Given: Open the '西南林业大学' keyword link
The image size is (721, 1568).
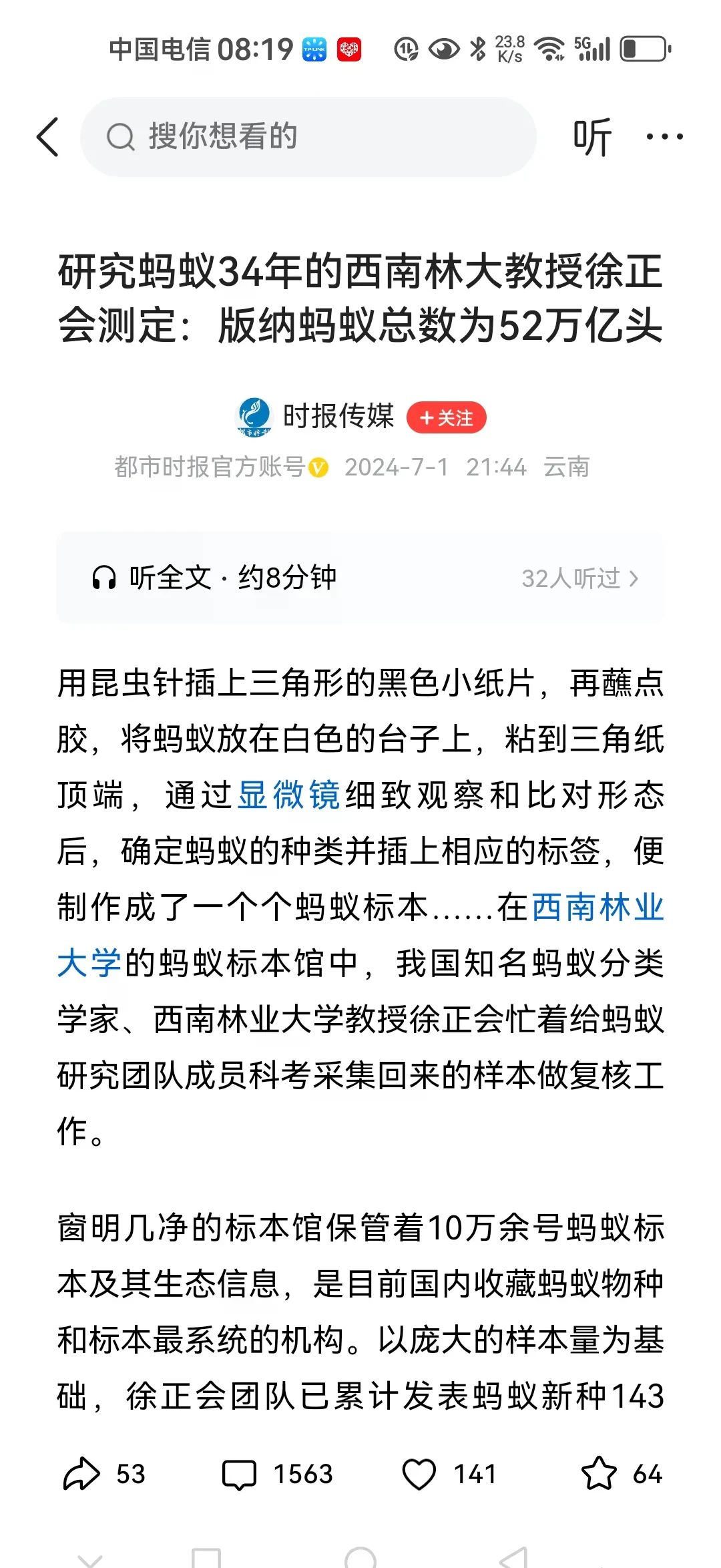Looking at the screenshot, I should tap(597, 908).
